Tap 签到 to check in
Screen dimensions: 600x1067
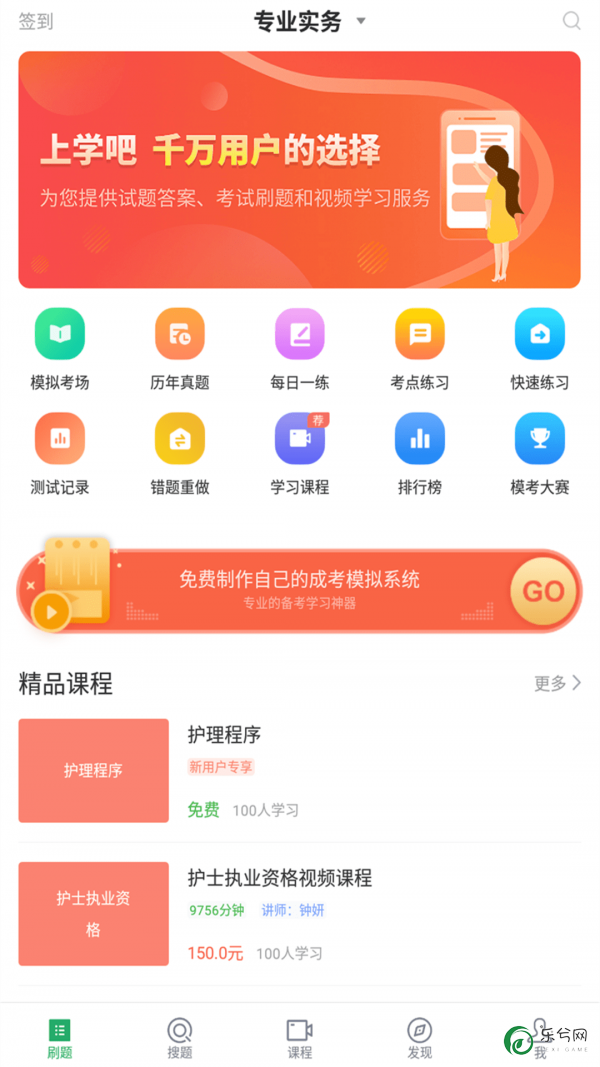(x=36, y=22)
